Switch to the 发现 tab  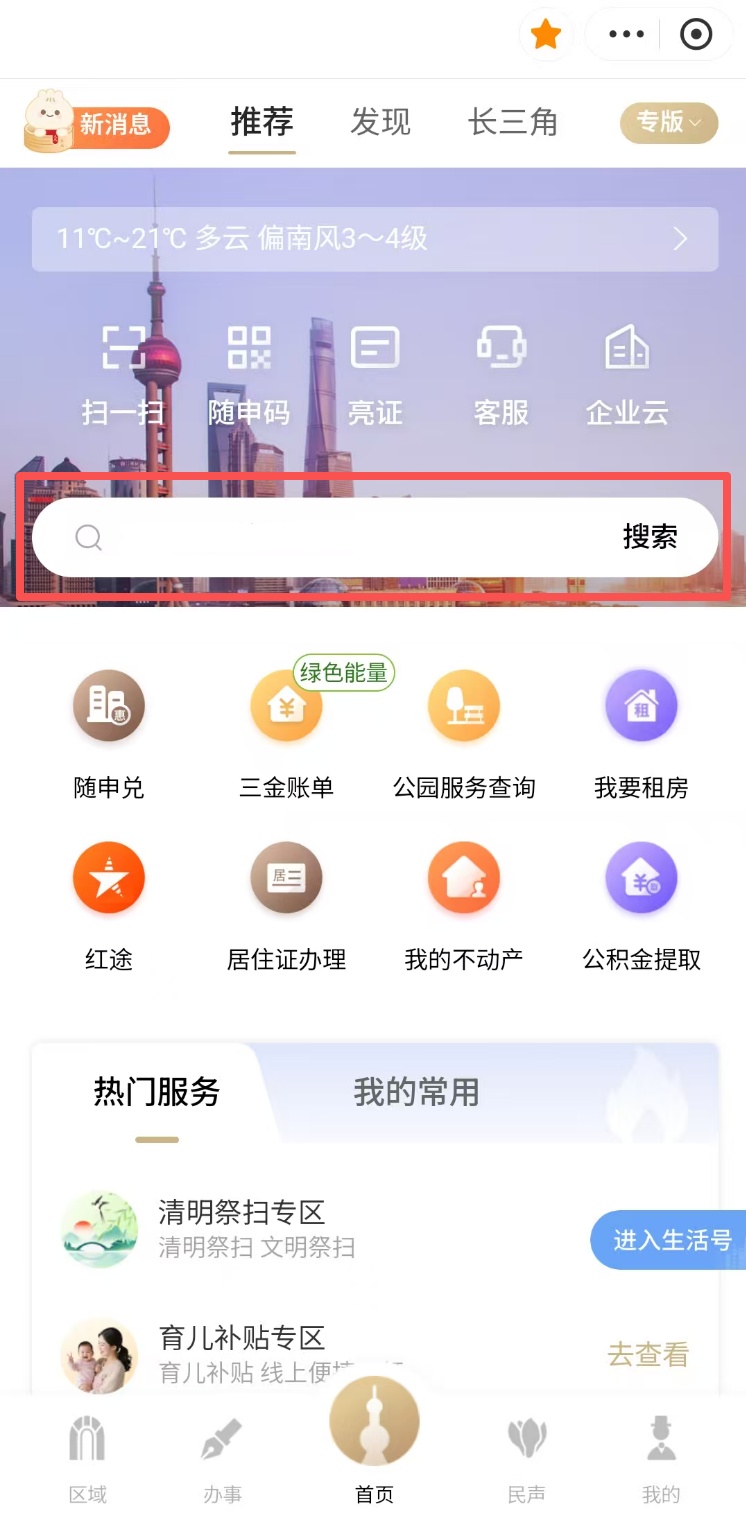[380, 123]
